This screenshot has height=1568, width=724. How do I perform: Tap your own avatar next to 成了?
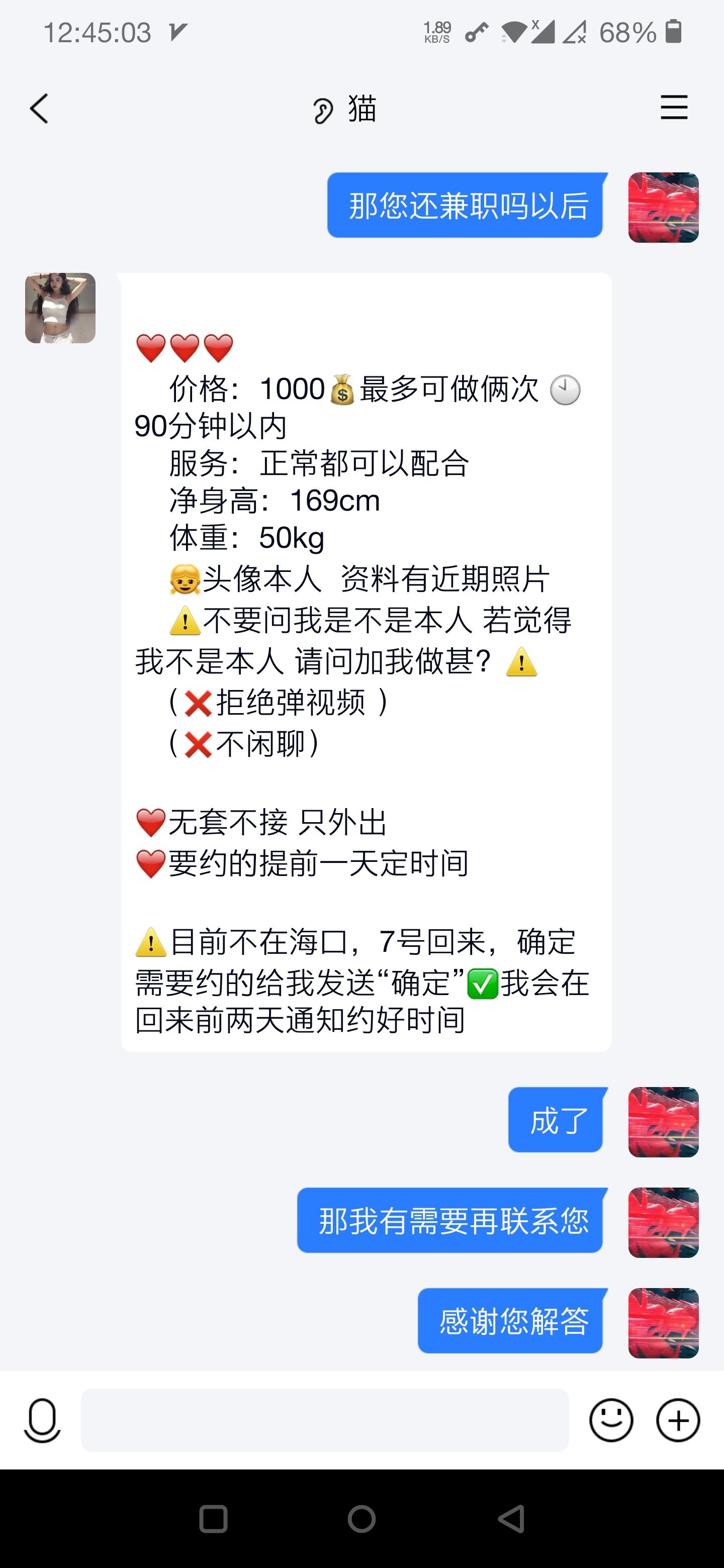663,1121
